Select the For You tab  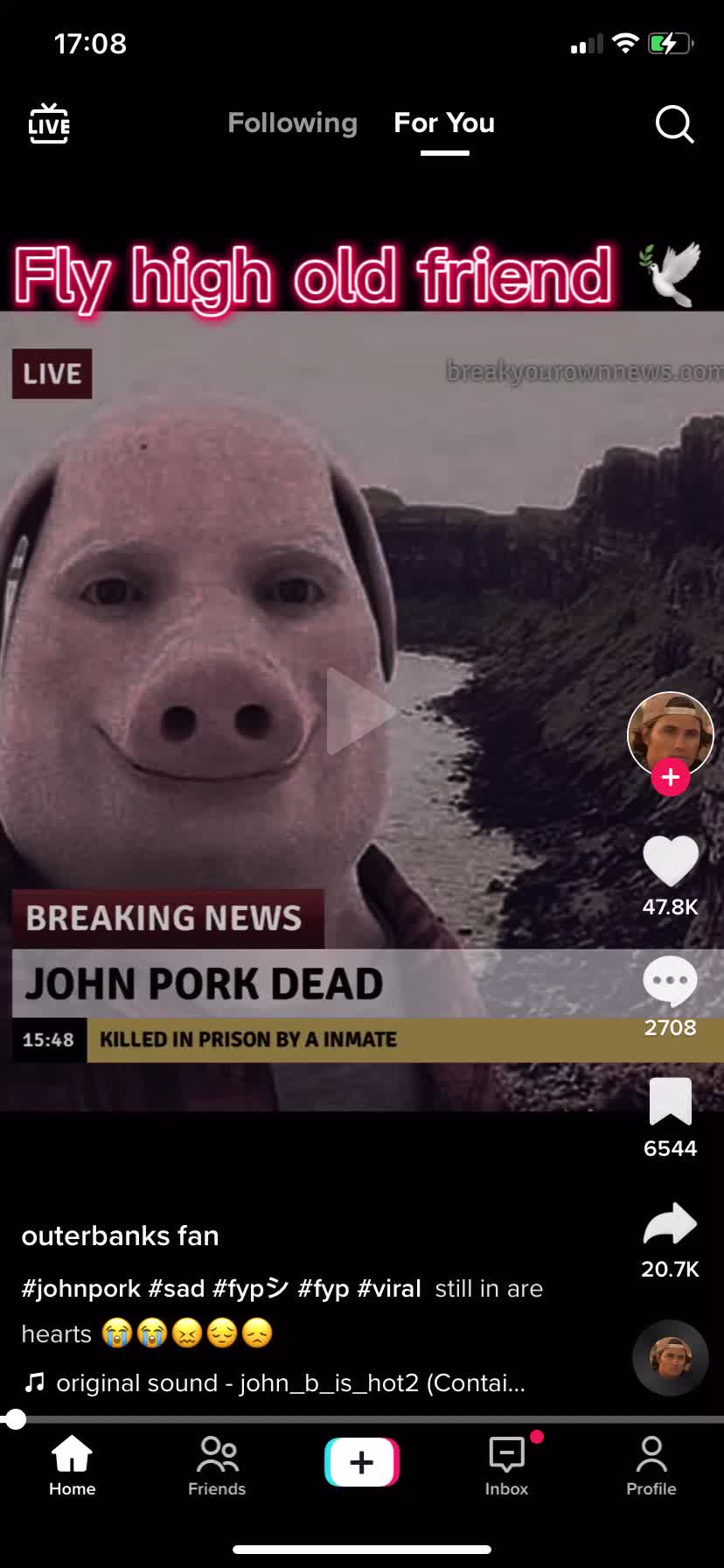444,123
